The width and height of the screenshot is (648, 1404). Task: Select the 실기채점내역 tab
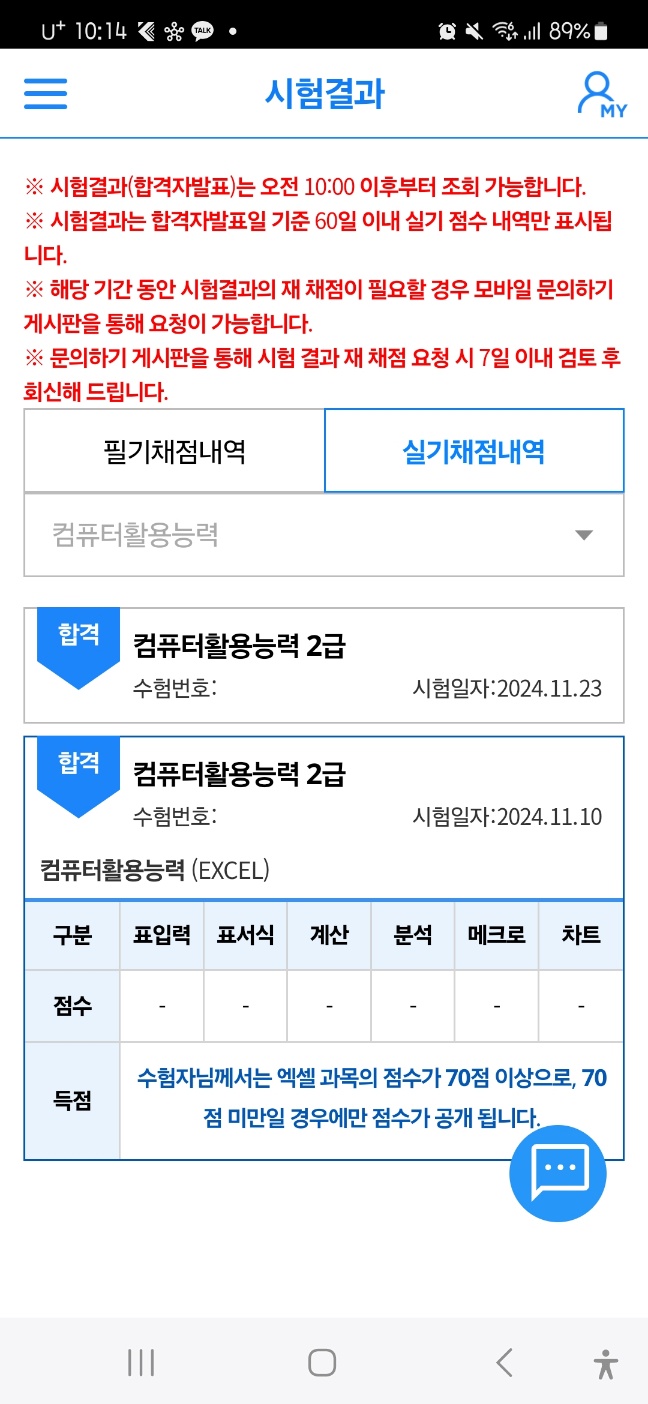click(473, 451)
